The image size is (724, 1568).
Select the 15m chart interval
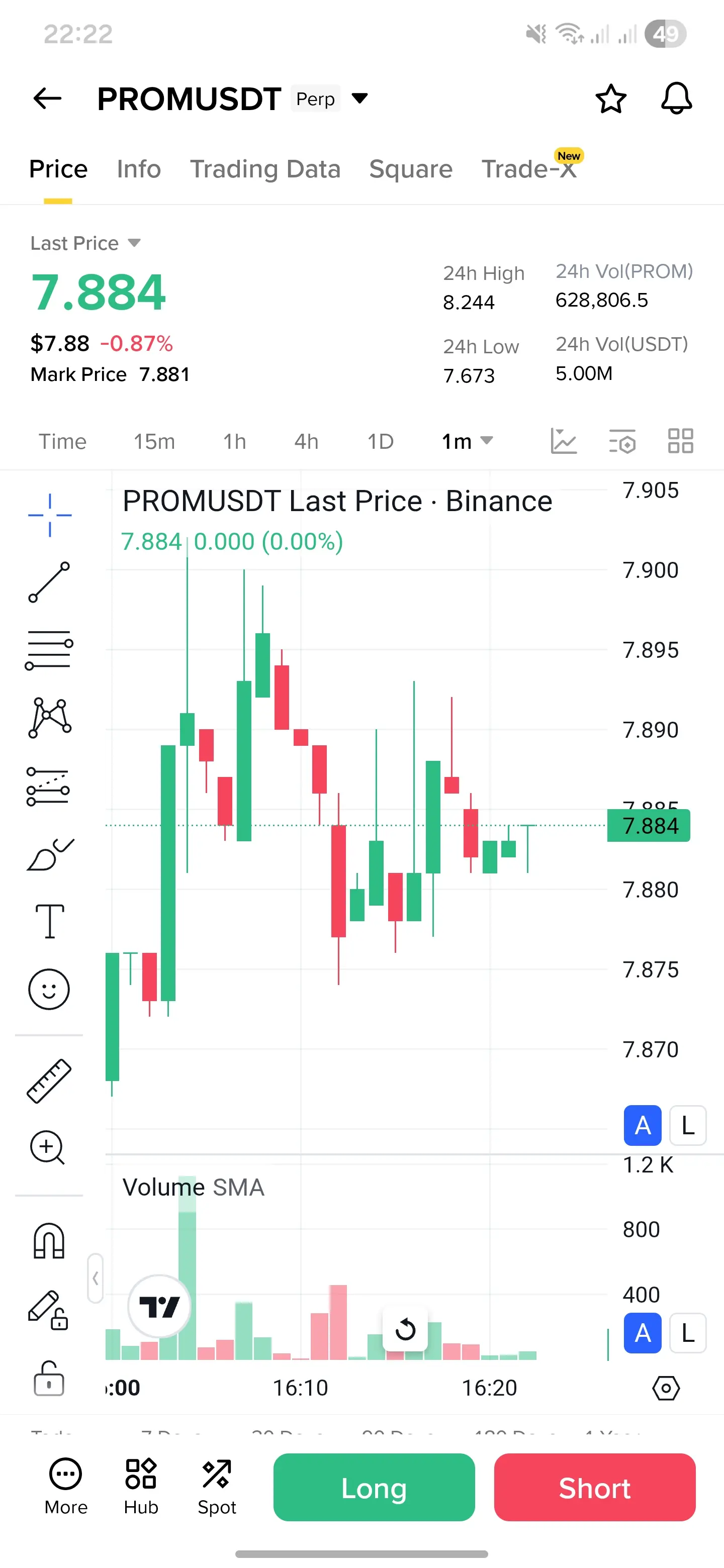(x=154, y=441)
